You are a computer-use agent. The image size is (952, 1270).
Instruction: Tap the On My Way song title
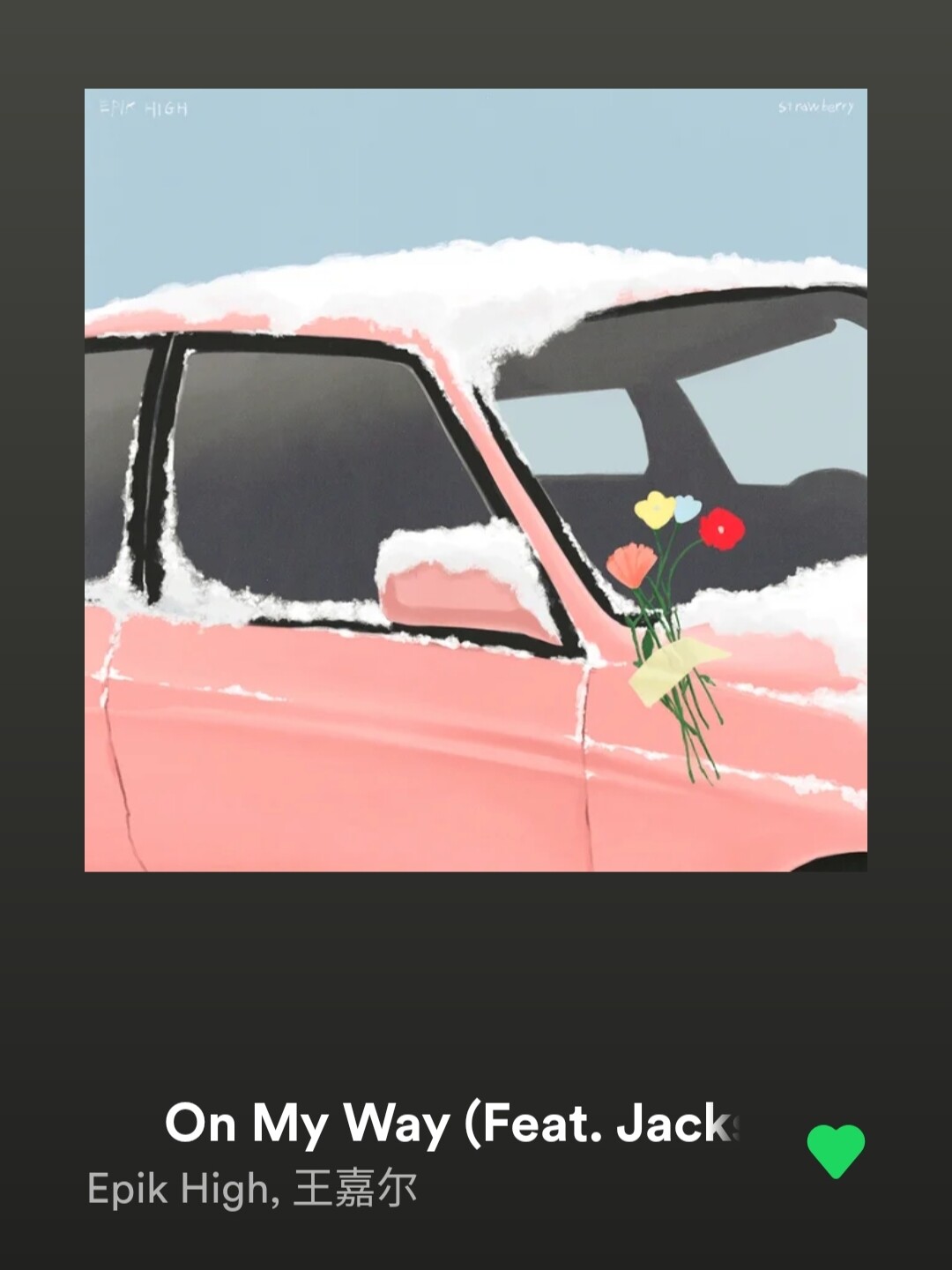pyautogui.click(x=450, y=1124)
